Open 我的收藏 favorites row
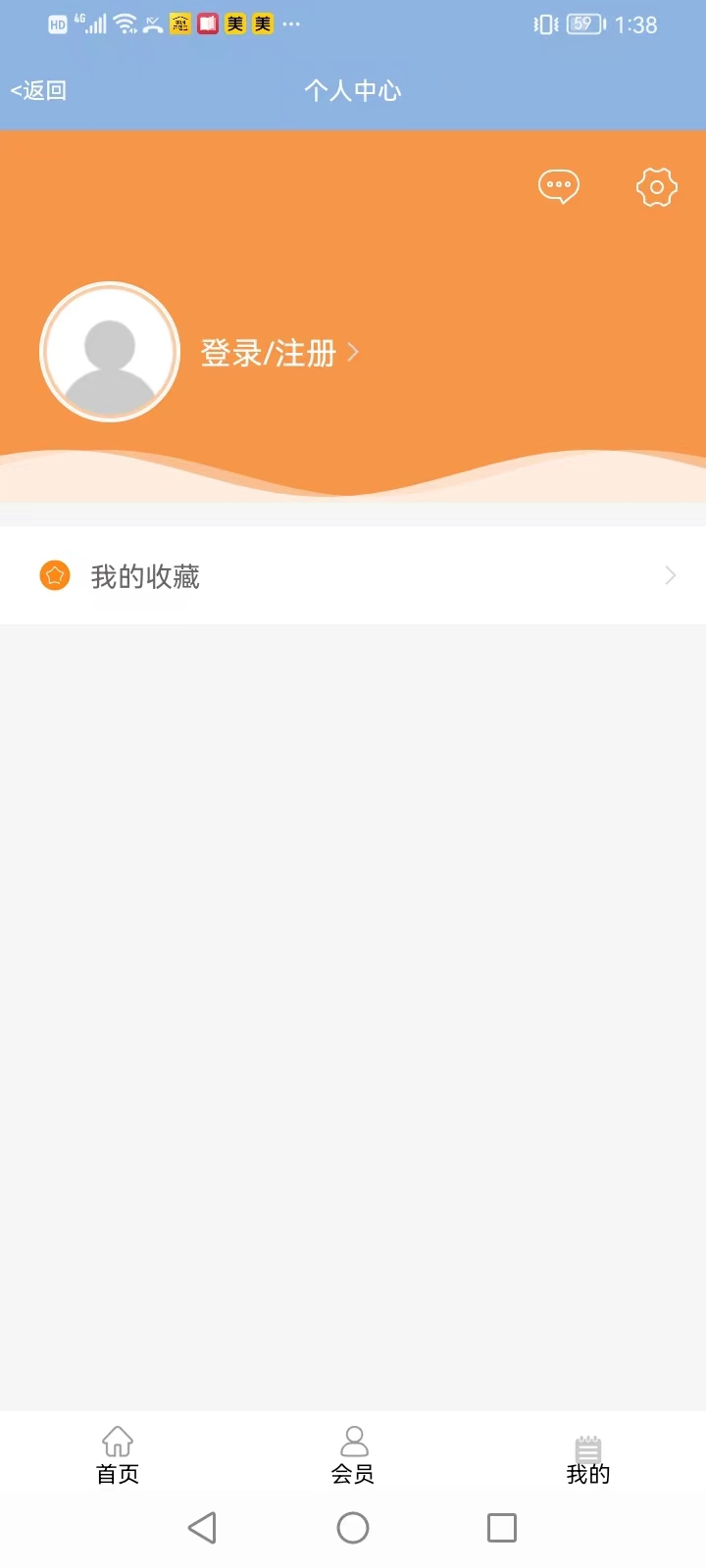This screenshot has width=706, height=1568. (353, 576)
